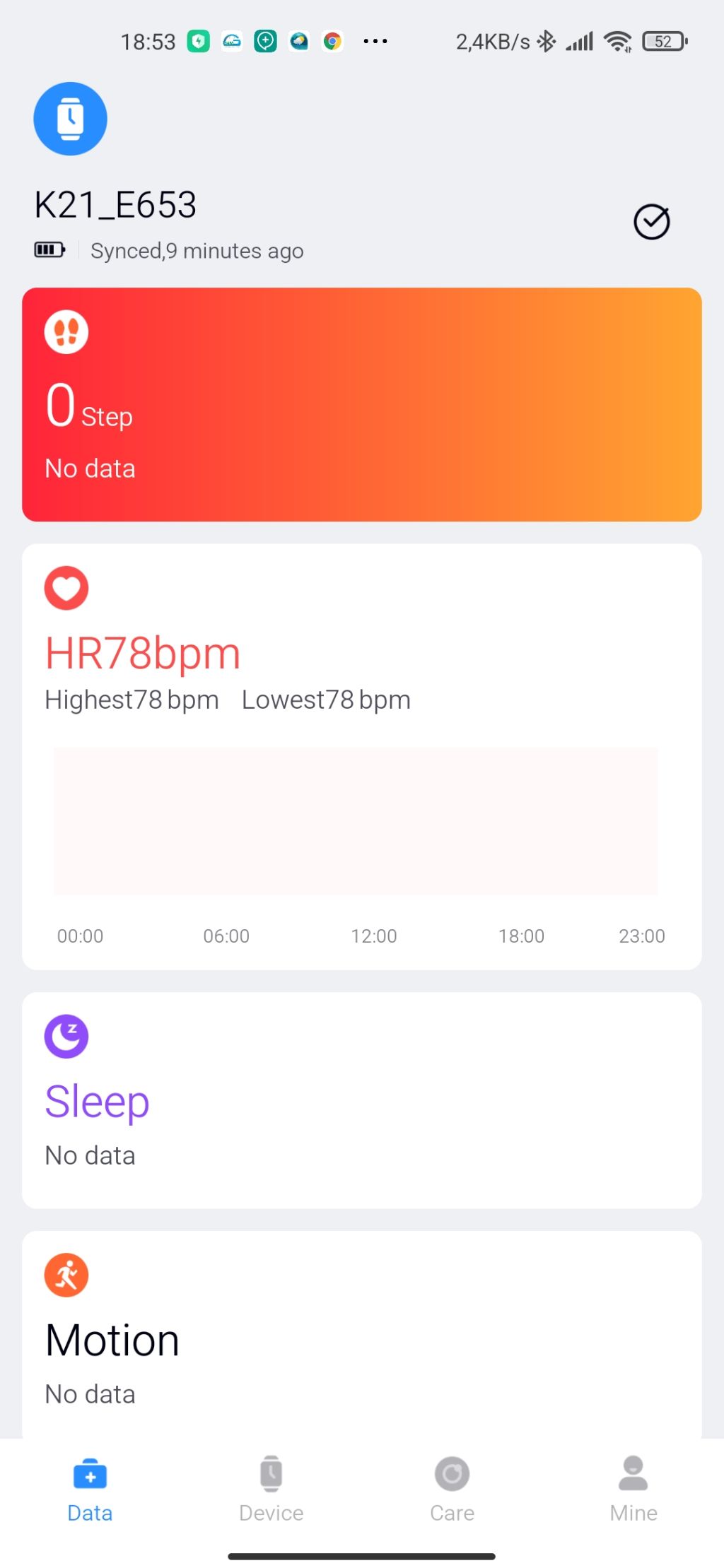724x1568 pixels.
Task: Tap the blue watch device icon
Action: (x=70, y=119)
